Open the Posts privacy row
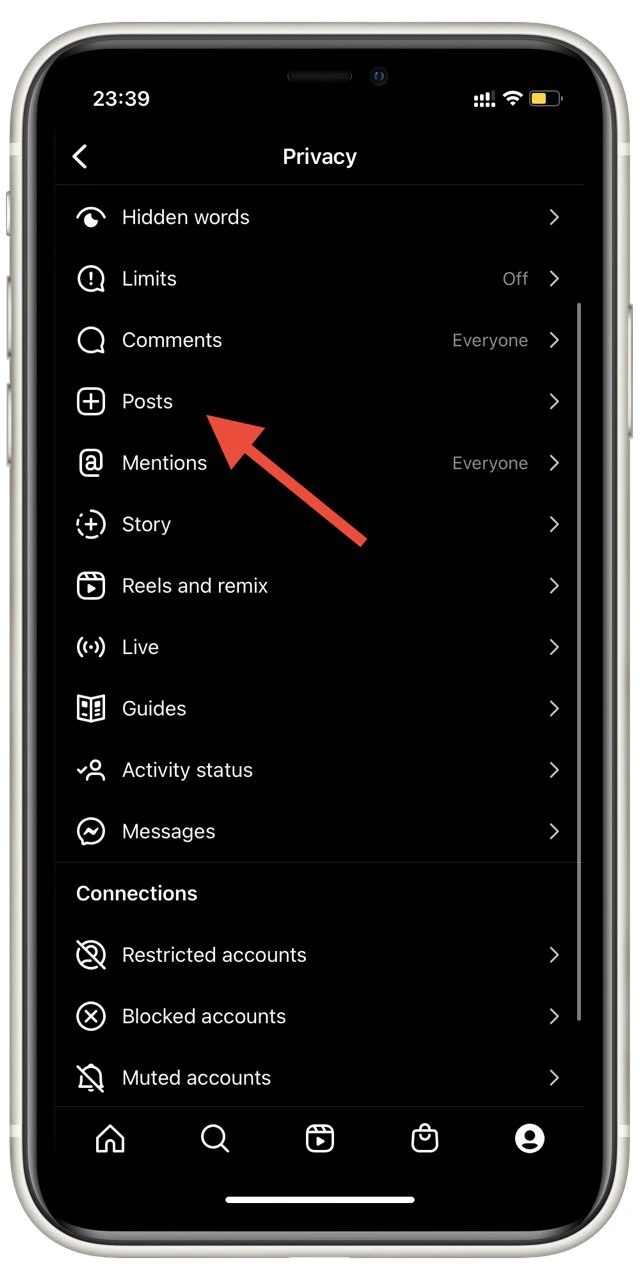 click(319, 402)
